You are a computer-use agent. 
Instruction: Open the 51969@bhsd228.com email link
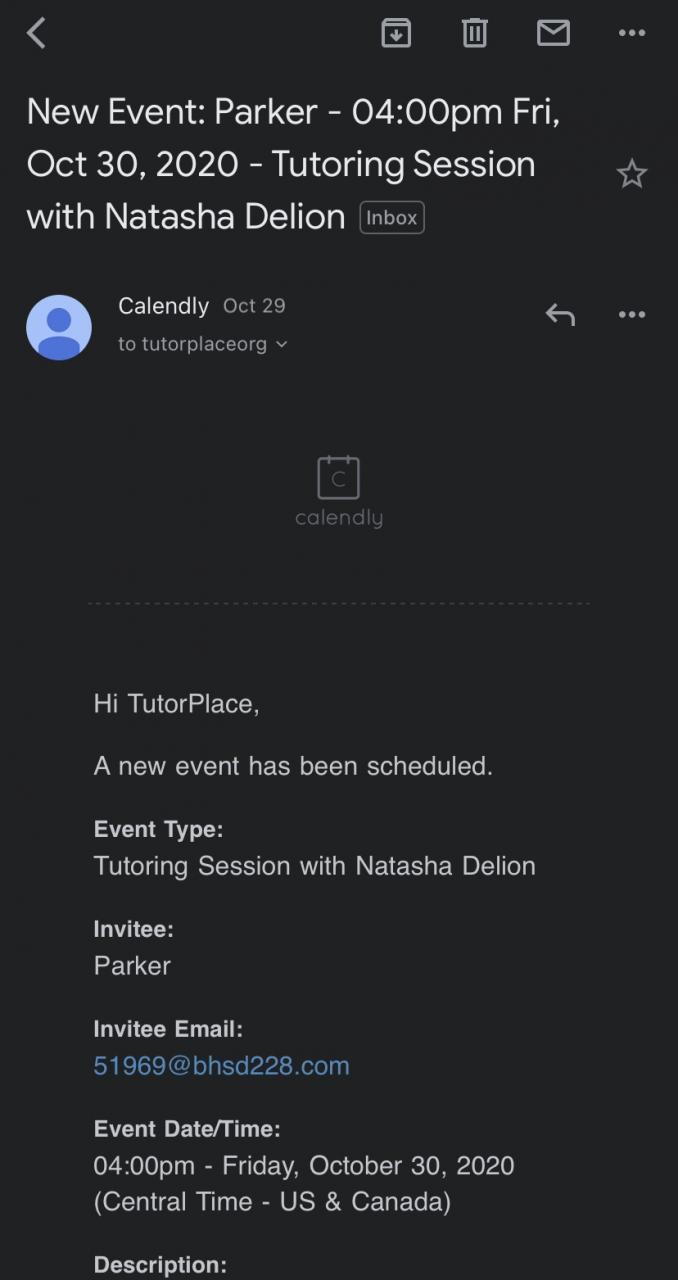tap(221, 1066)
